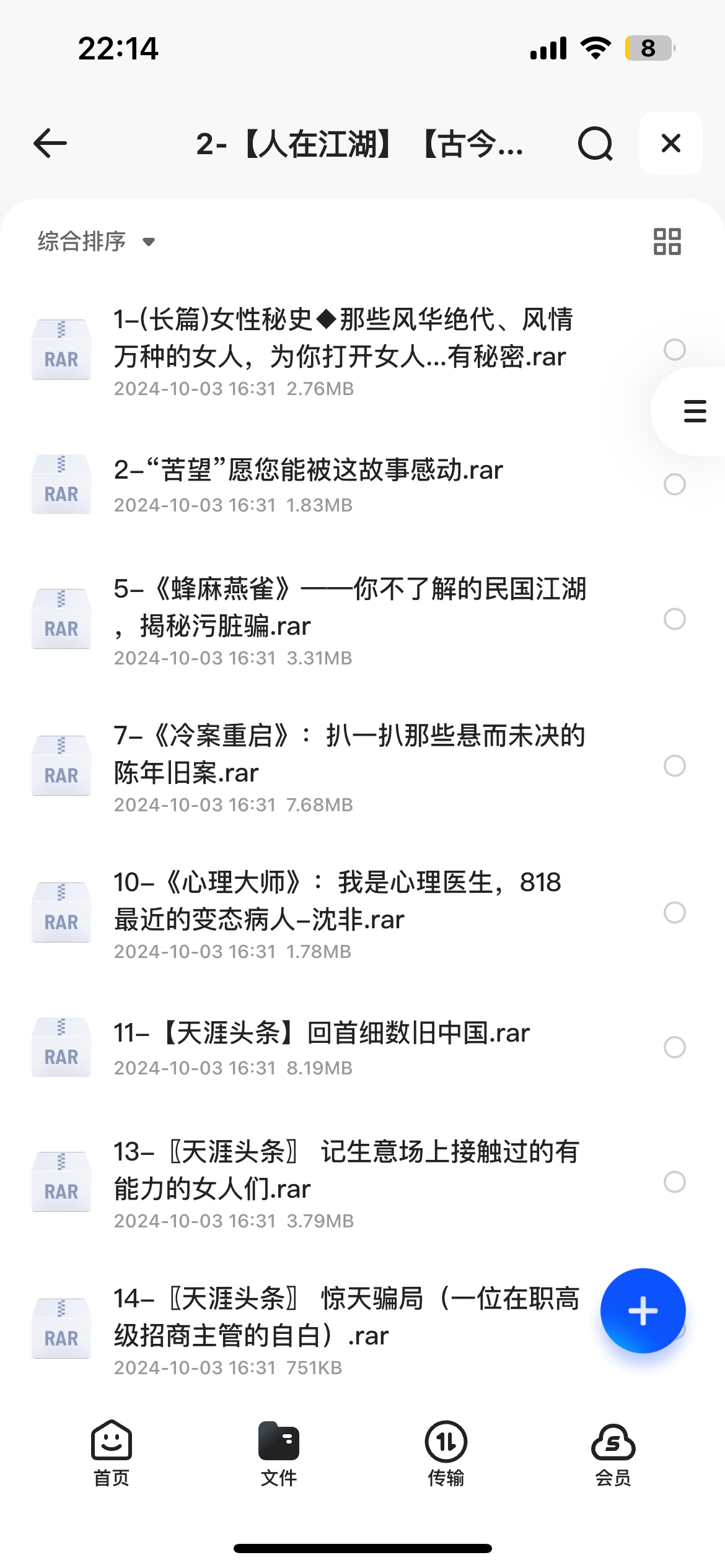The width and height of the screenshot is (725, 1568).
Task: Open 11–【天涯头条】回首细数旧中国.rar
Action: 362,1047
